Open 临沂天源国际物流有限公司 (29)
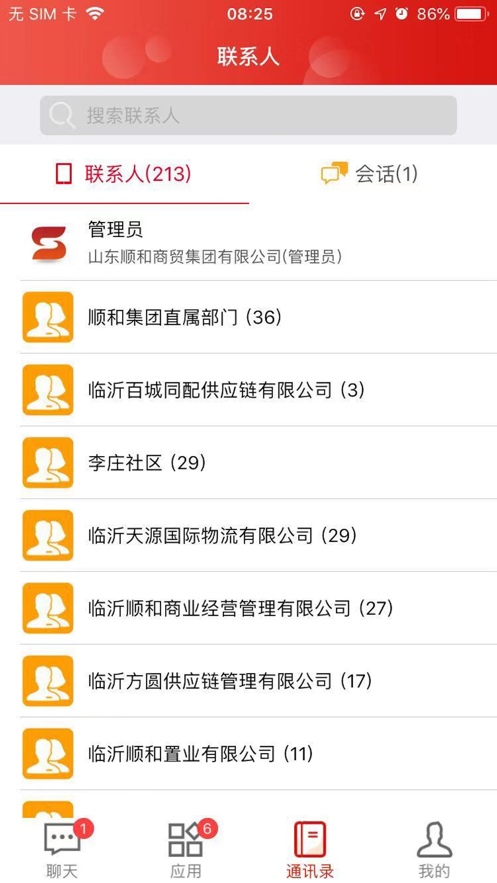497x883 pixels. coord(248,535)
